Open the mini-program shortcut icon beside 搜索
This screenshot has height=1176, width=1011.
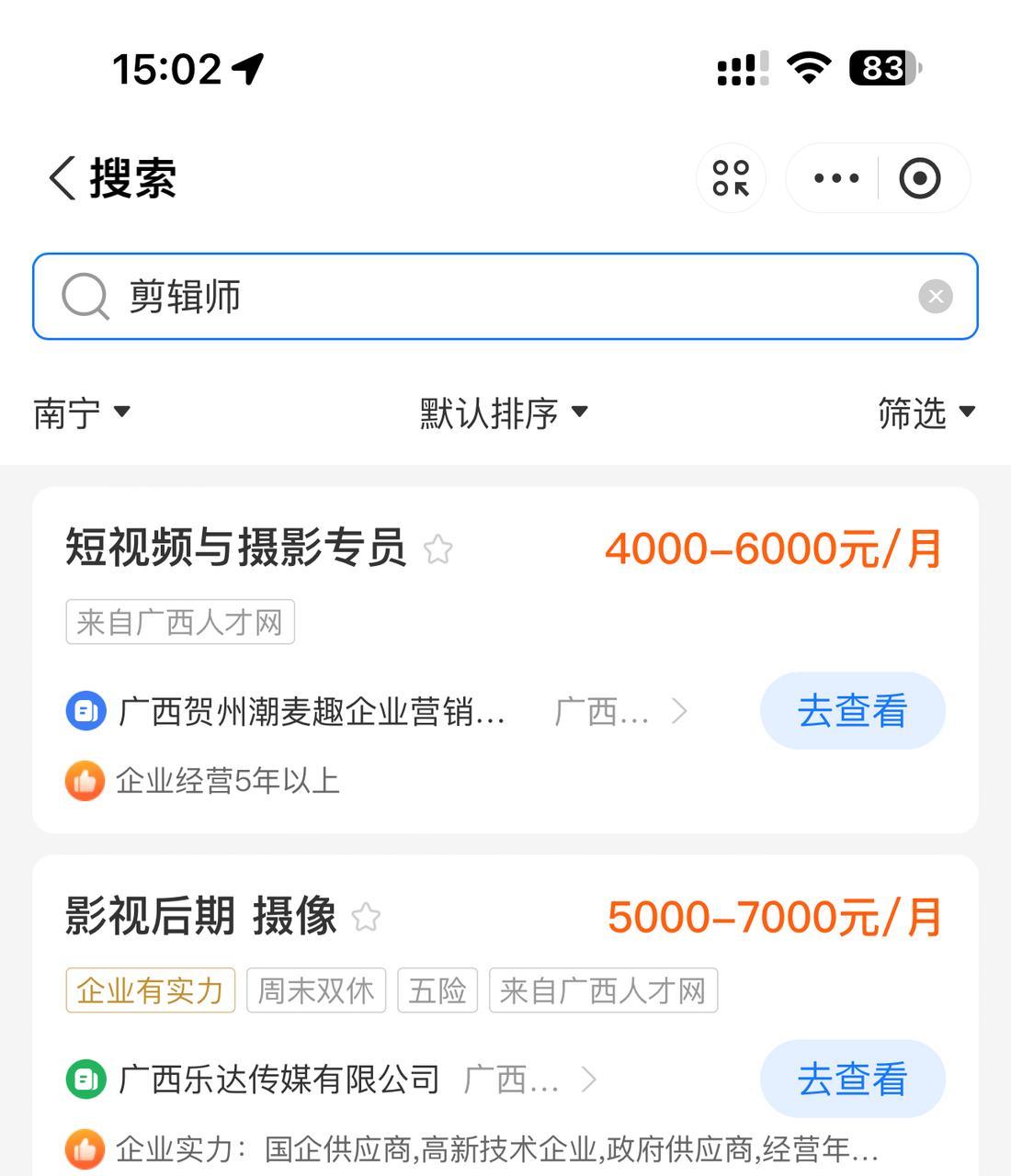click(x=731, y=178)
